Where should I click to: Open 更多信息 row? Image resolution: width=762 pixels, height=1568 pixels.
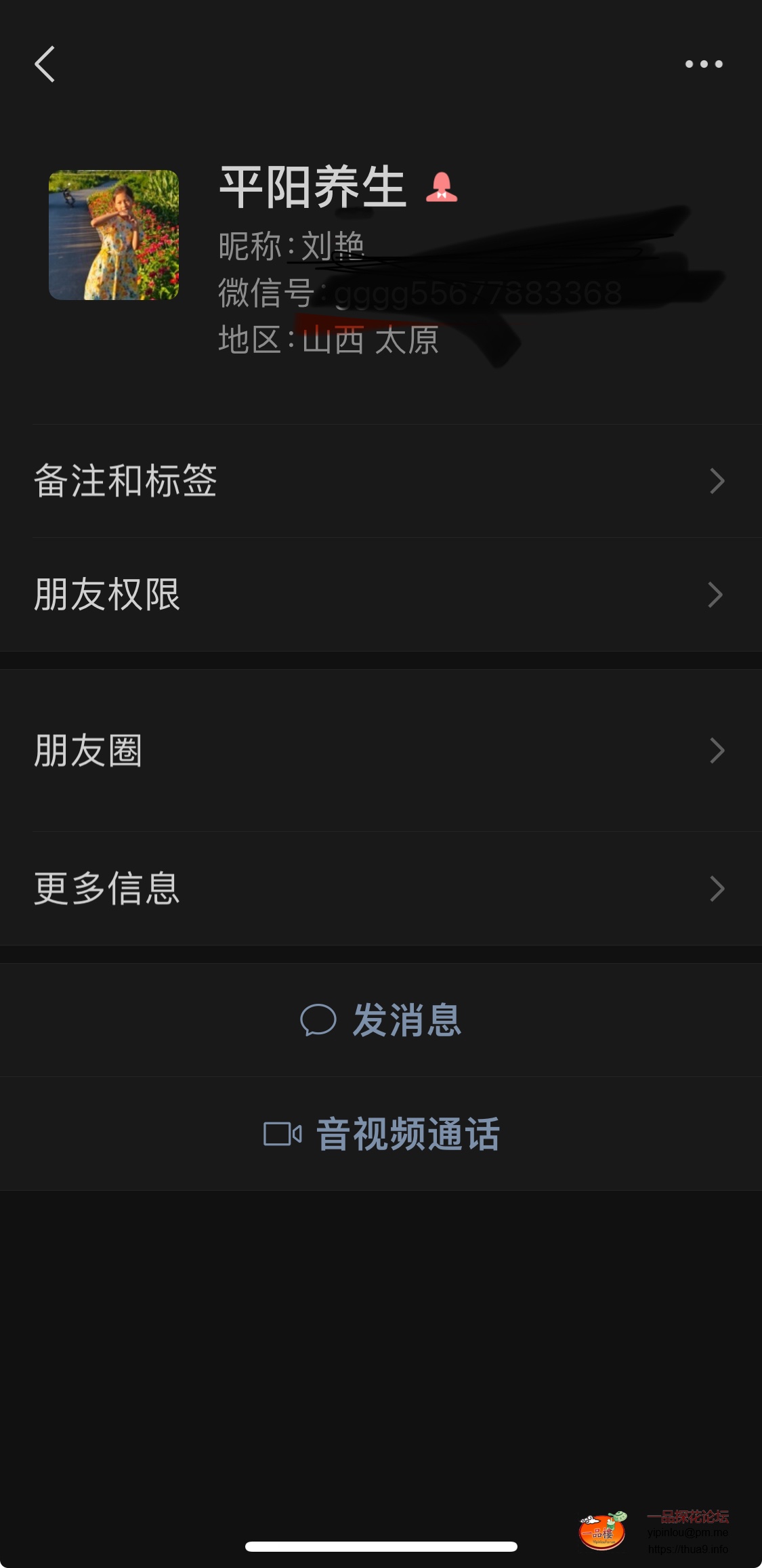(x=381, y=889)
